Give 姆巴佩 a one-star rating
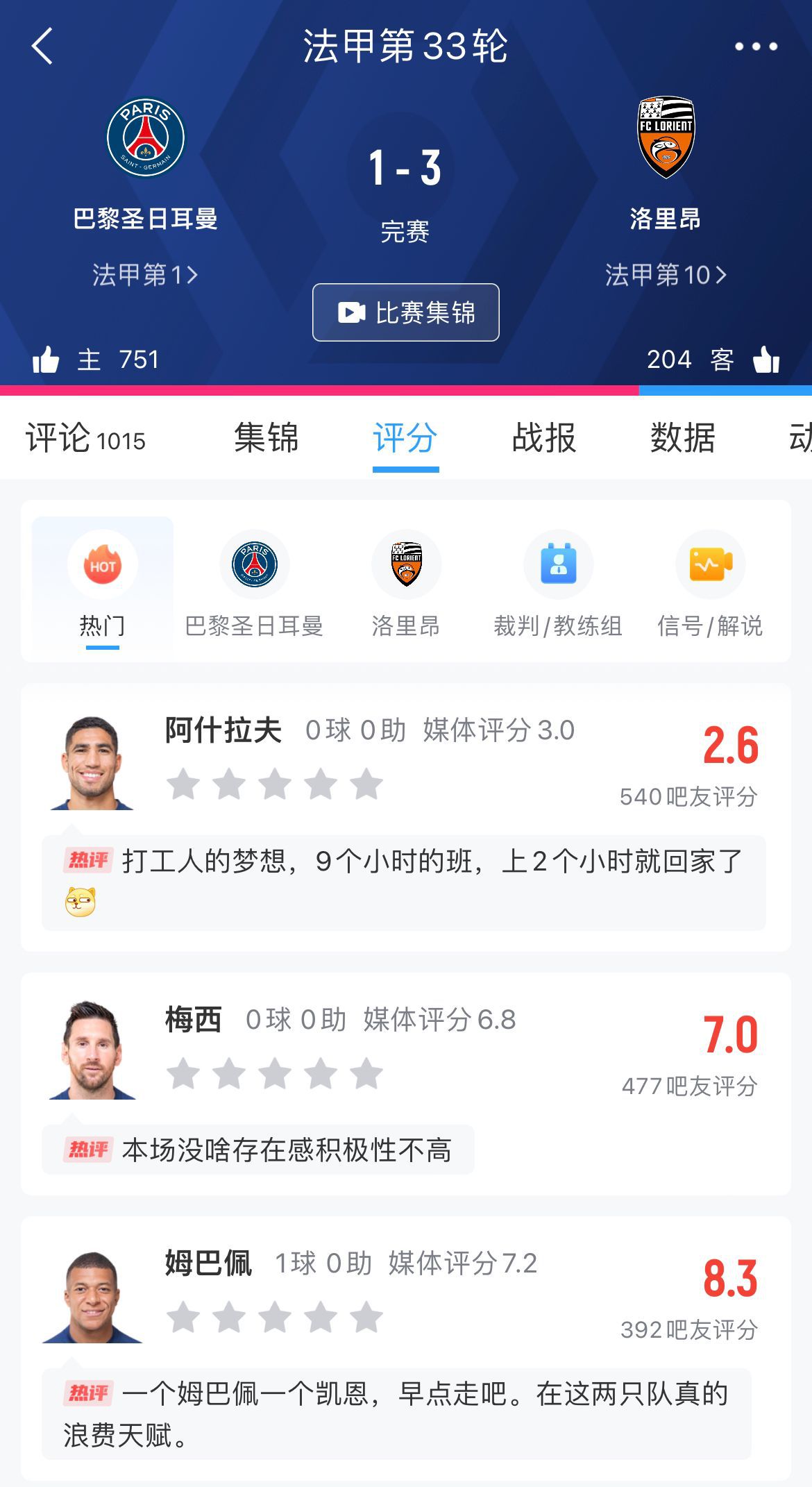The height and width of the screenshot is (1487, 812). click(184, 1317)
